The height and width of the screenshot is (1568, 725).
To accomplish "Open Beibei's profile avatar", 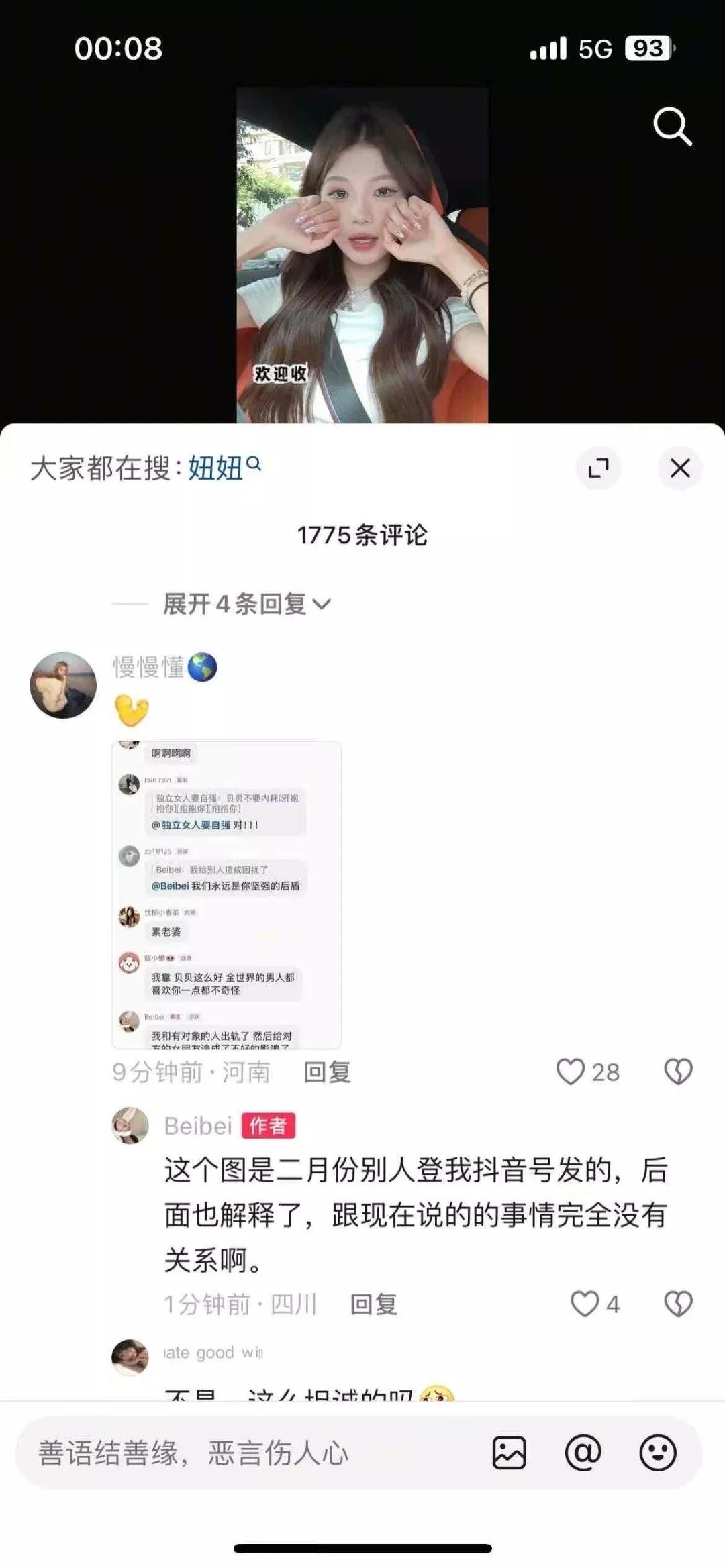I will coord(130,1125).
